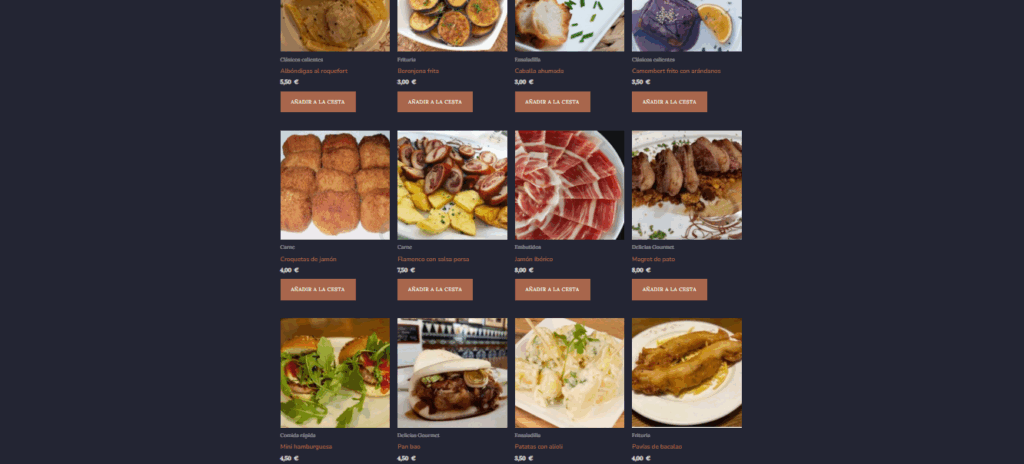Viewport: 1024px width, 464px height.
Task: Open the Berenjena frita title link
Action: (418, 71)
